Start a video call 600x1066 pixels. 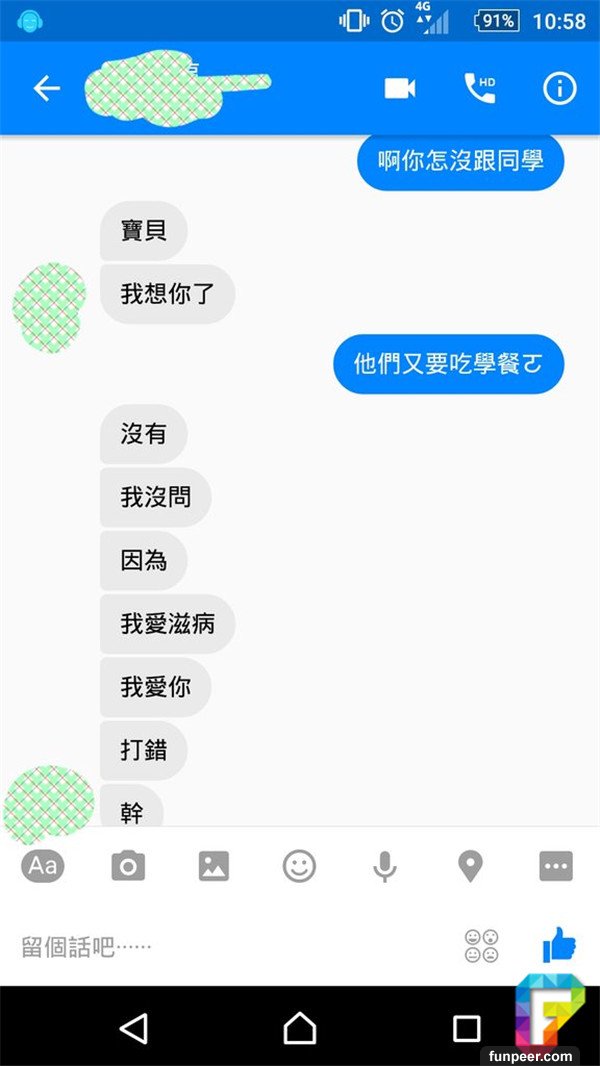pos(399,88)
